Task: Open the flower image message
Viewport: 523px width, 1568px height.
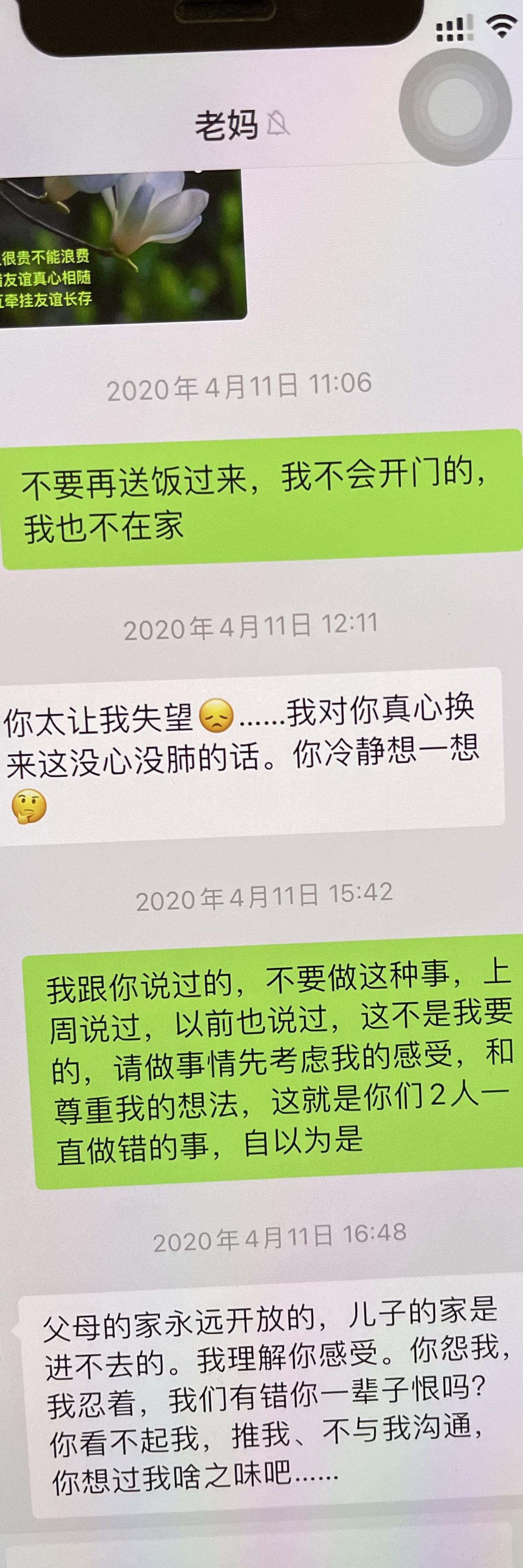Action: click(122, 246)
